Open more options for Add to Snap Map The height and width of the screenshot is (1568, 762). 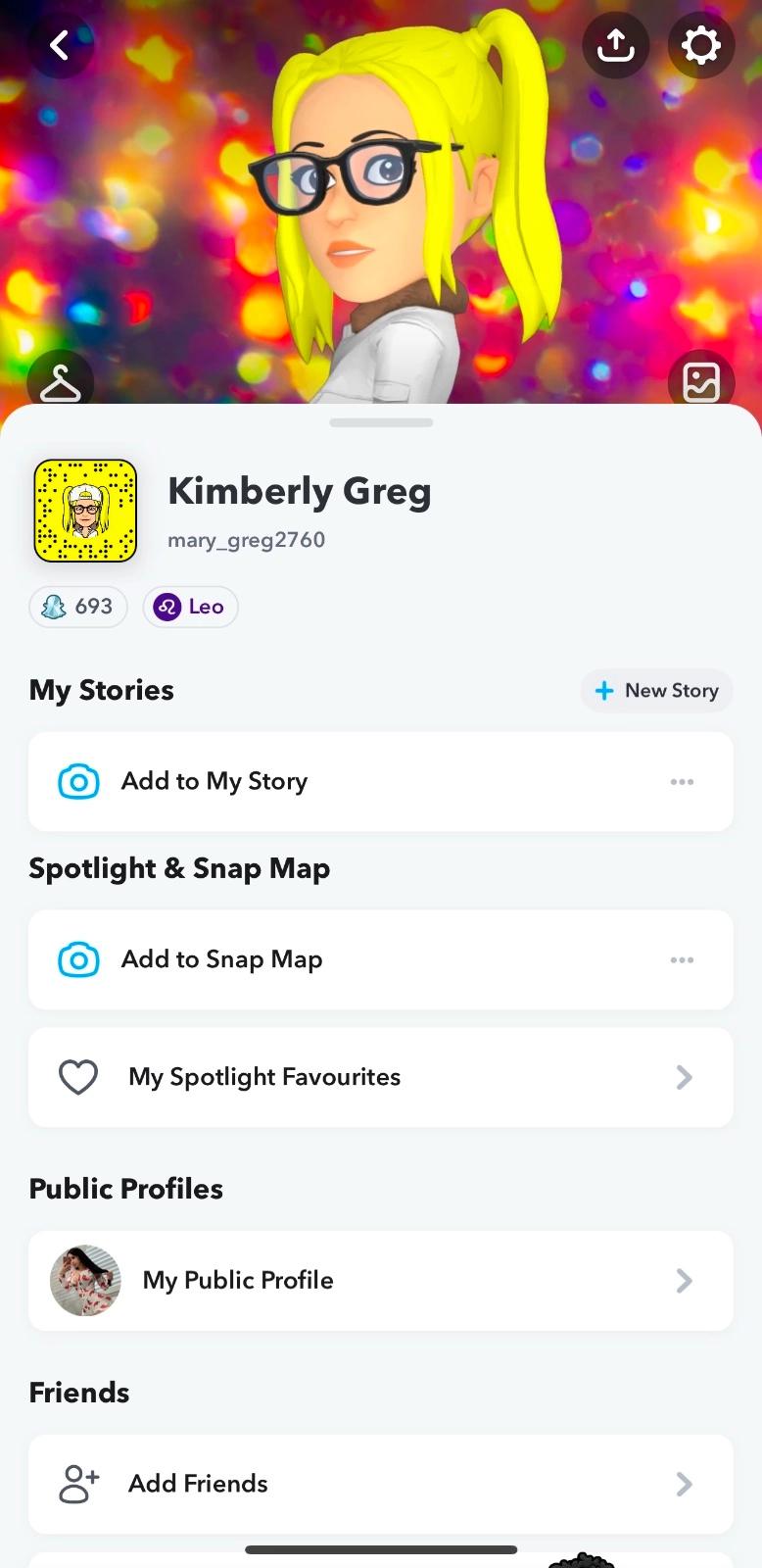[x=682, y=960]
